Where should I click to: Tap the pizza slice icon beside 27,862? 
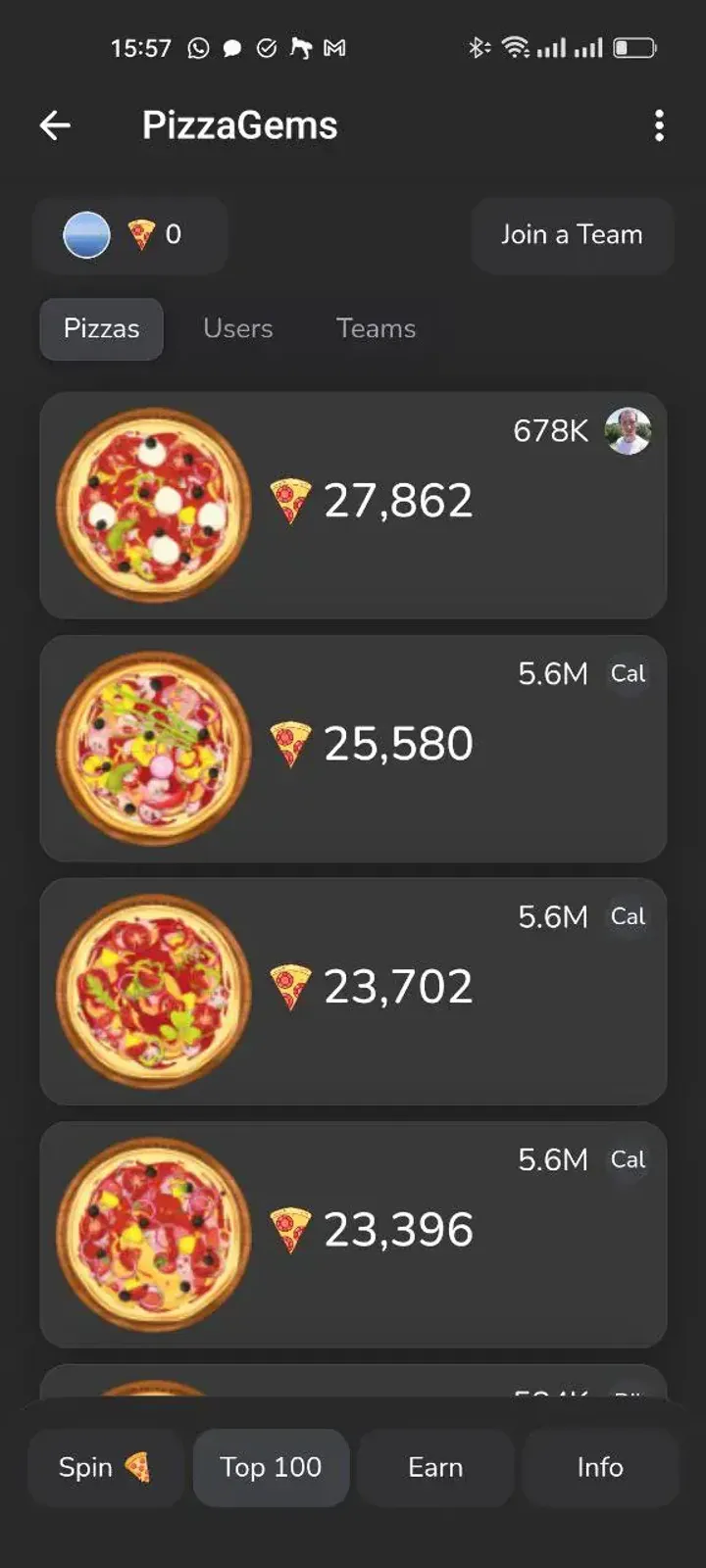288,501
